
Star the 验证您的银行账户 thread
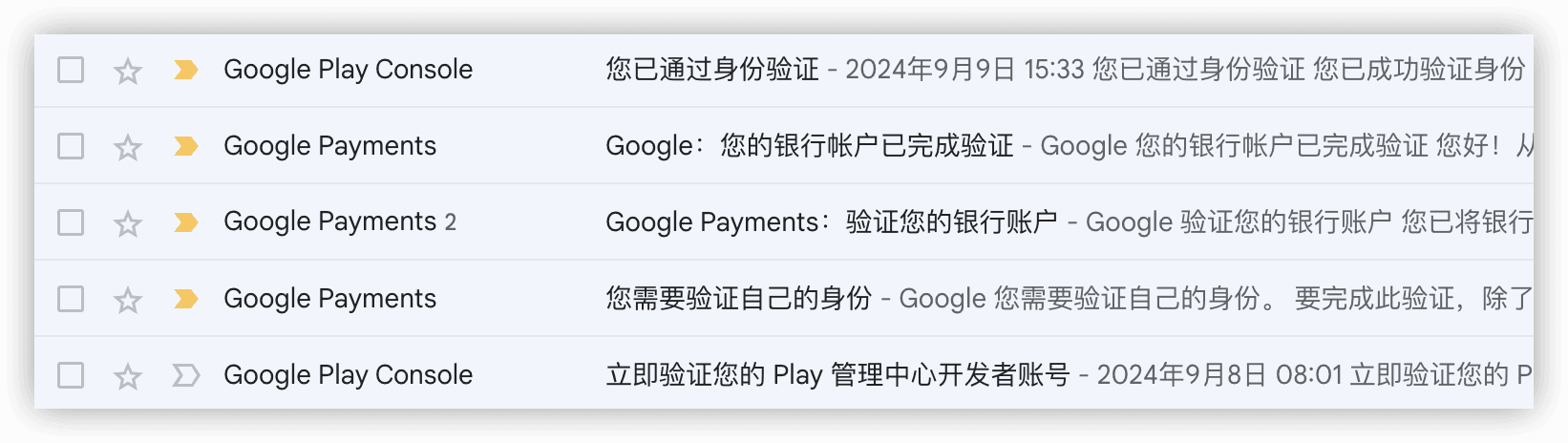pyautogui.click(x=128, y=222)
